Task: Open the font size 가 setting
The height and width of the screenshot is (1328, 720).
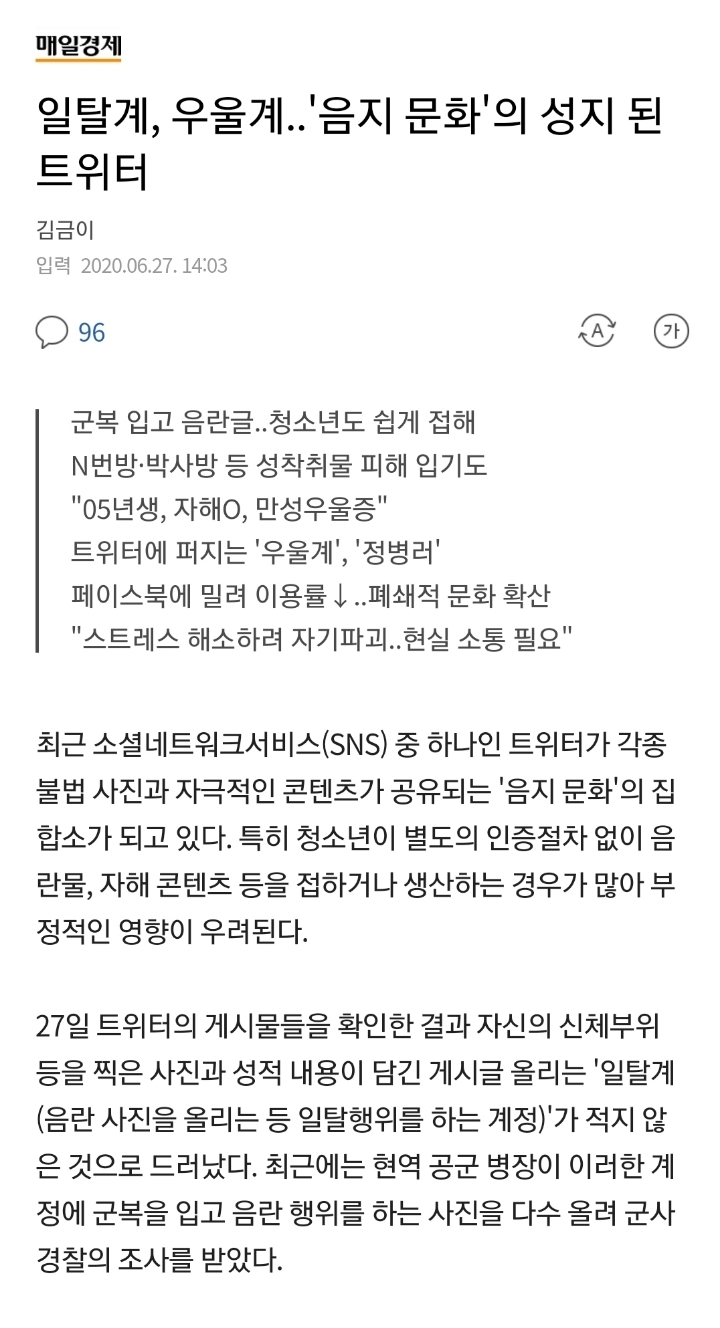Action: (671, 331)
